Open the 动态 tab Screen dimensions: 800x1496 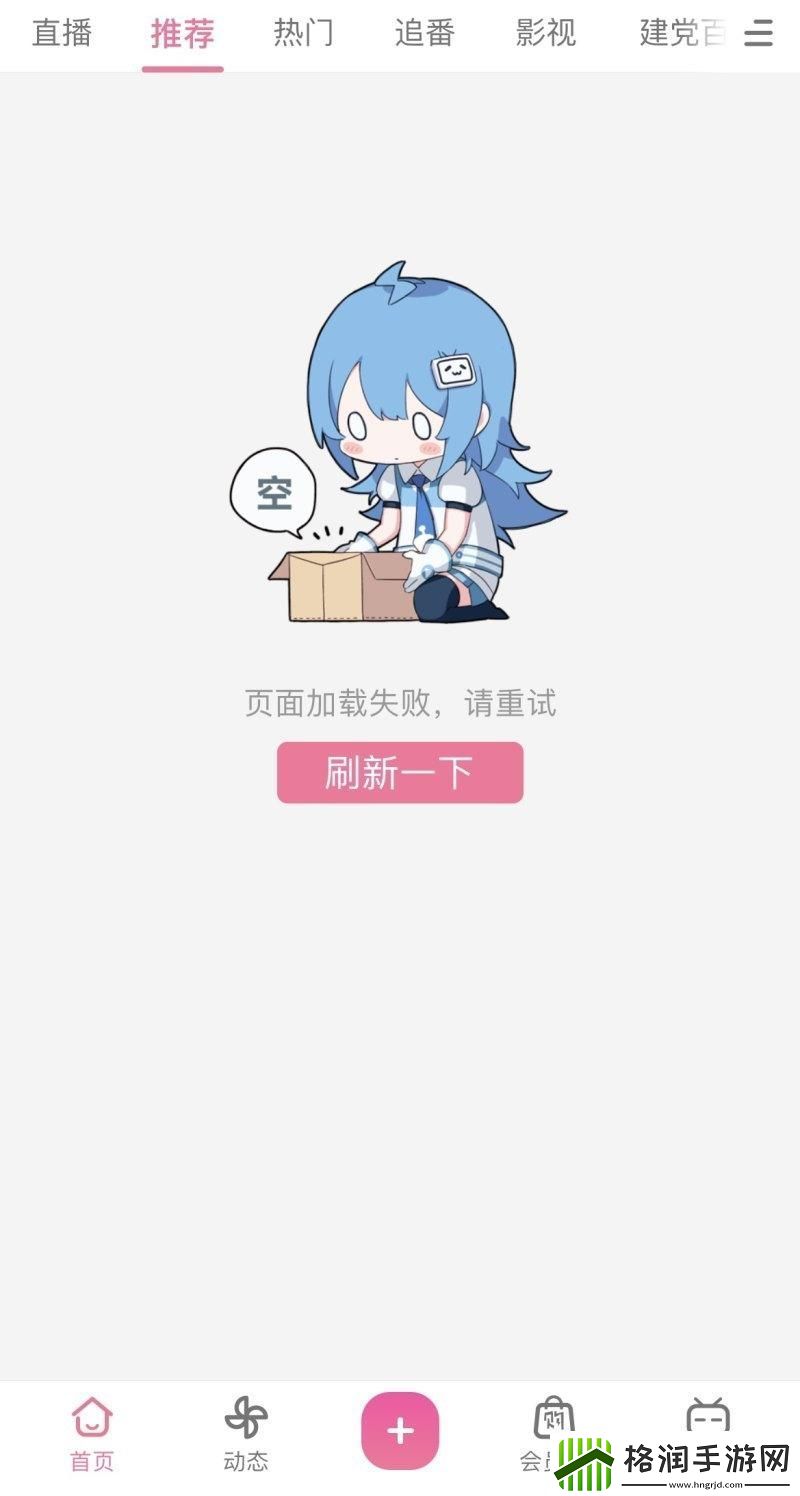point(246,1433)
